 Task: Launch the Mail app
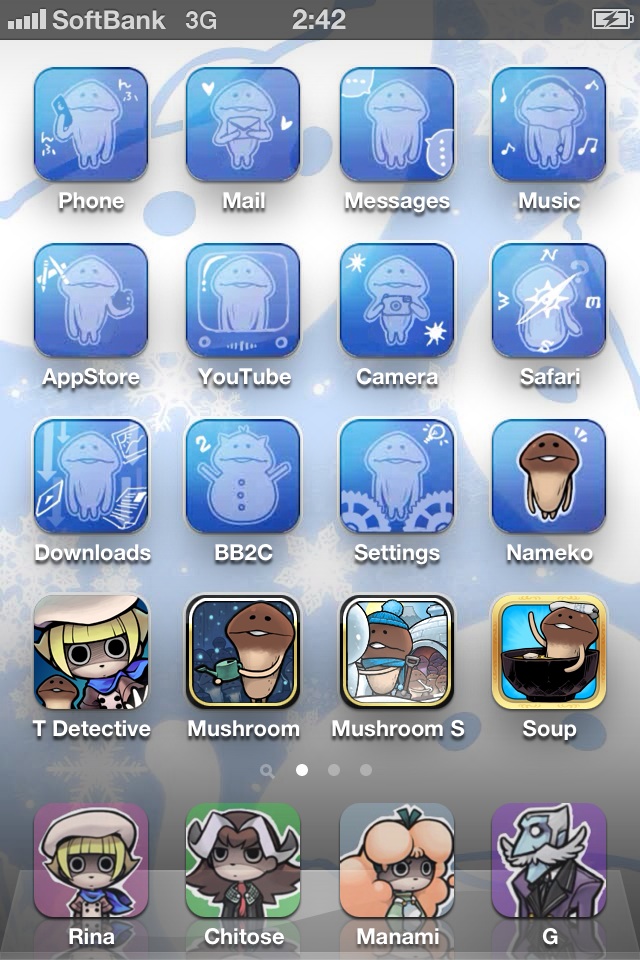coord(243,125)
